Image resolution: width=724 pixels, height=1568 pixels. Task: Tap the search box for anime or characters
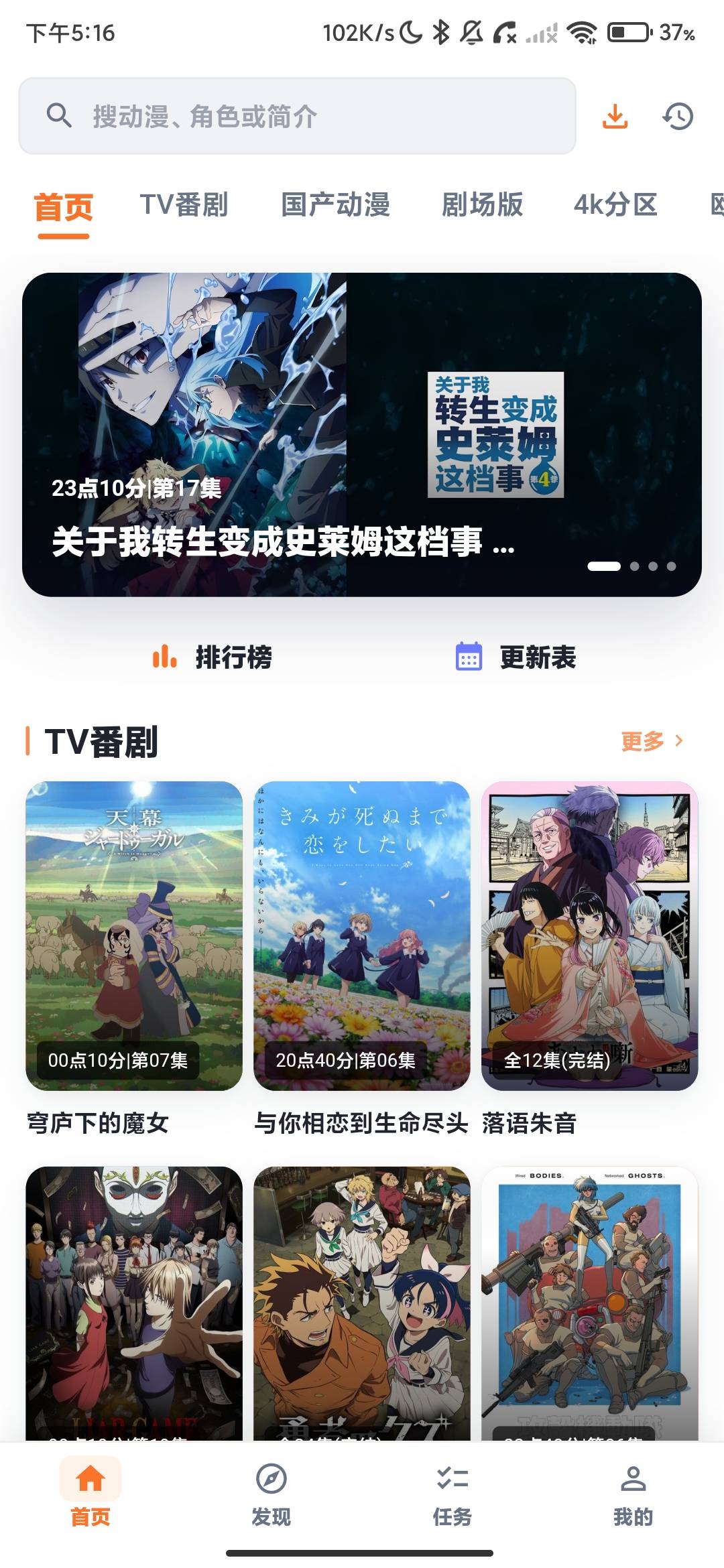pyautogui.click(x=297, y=116)
